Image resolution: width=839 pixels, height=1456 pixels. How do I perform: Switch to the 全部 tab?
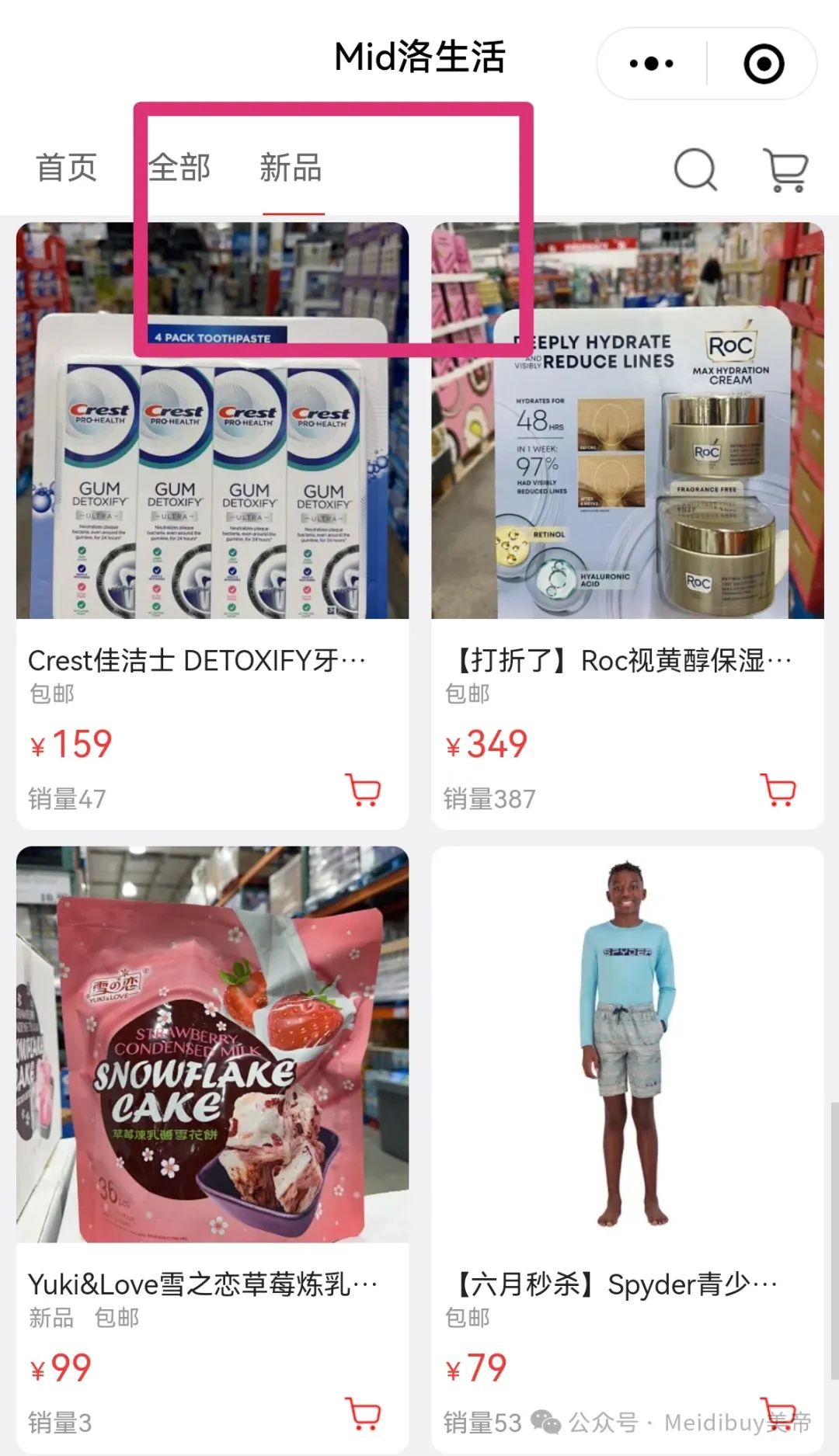point(179,168)
